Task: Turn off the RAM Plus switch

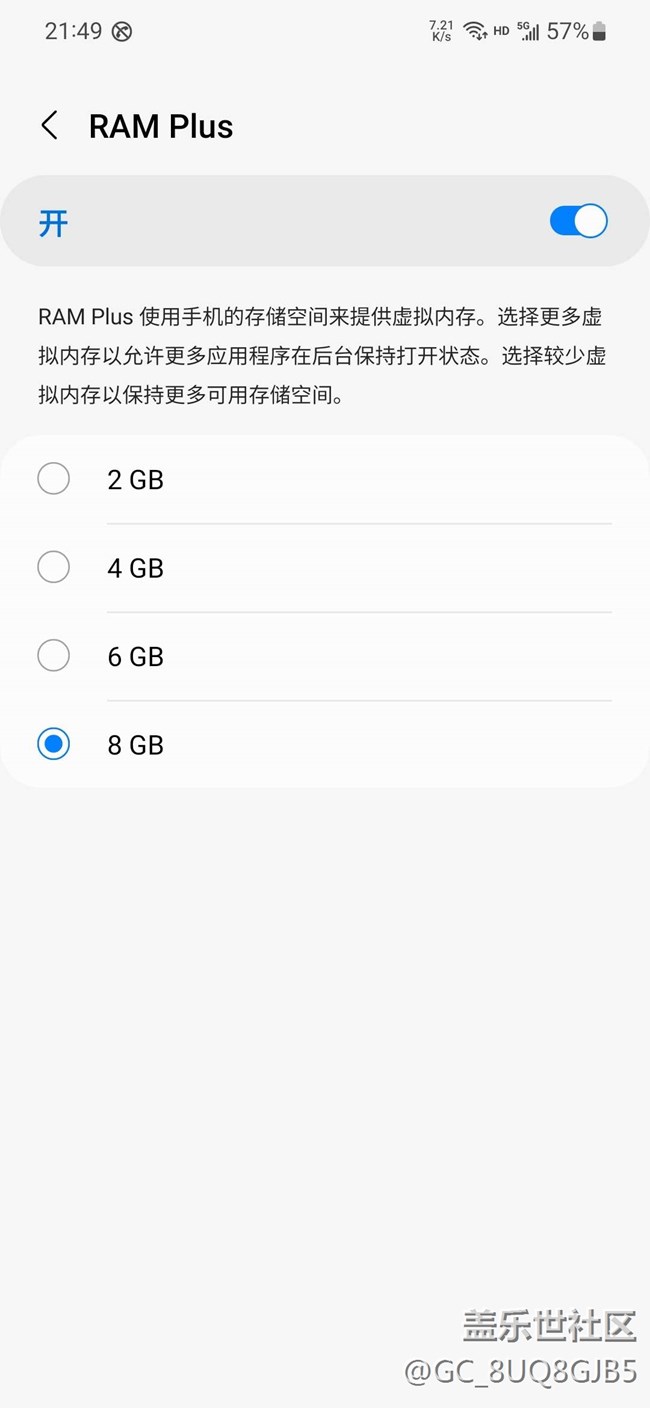Action: tap(578, 221)
